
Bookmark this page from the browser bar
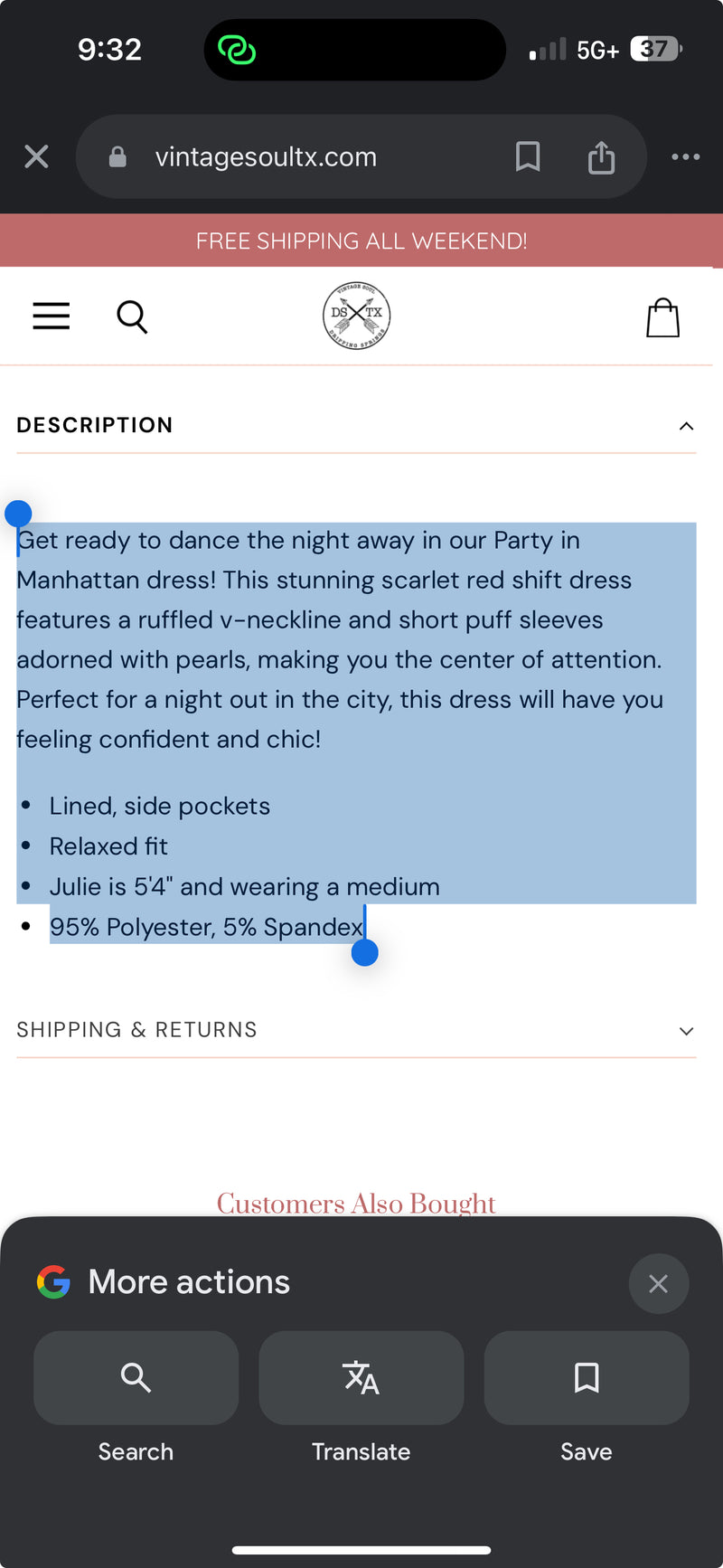(528, 156)
